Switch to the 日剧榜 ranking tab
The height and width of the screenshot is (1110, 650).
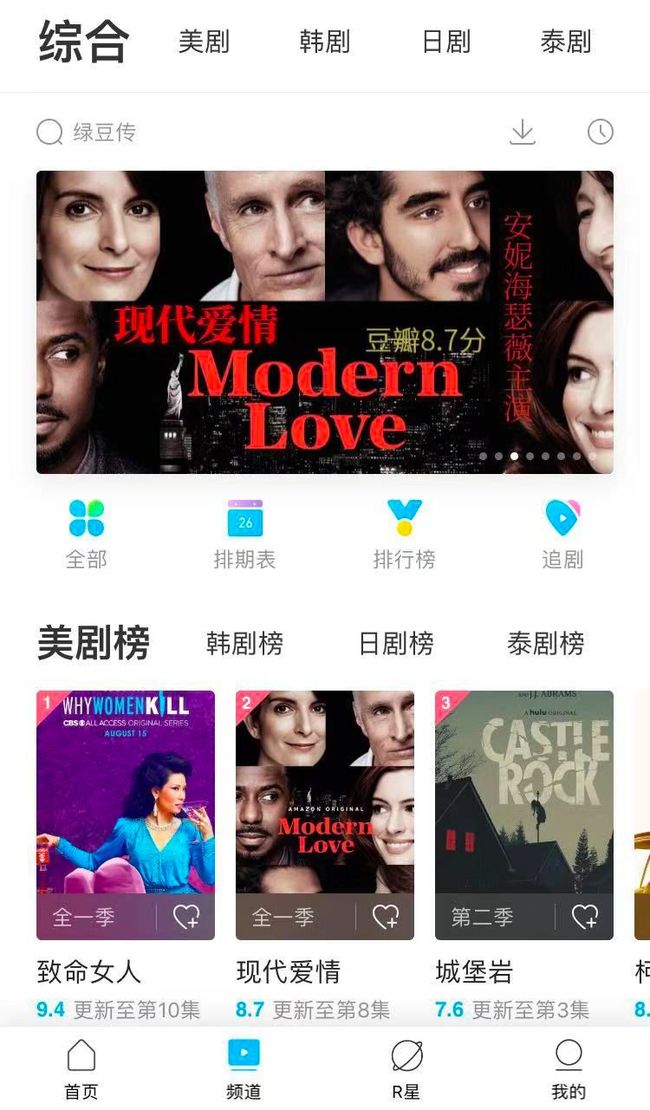[x=397, y=643]
